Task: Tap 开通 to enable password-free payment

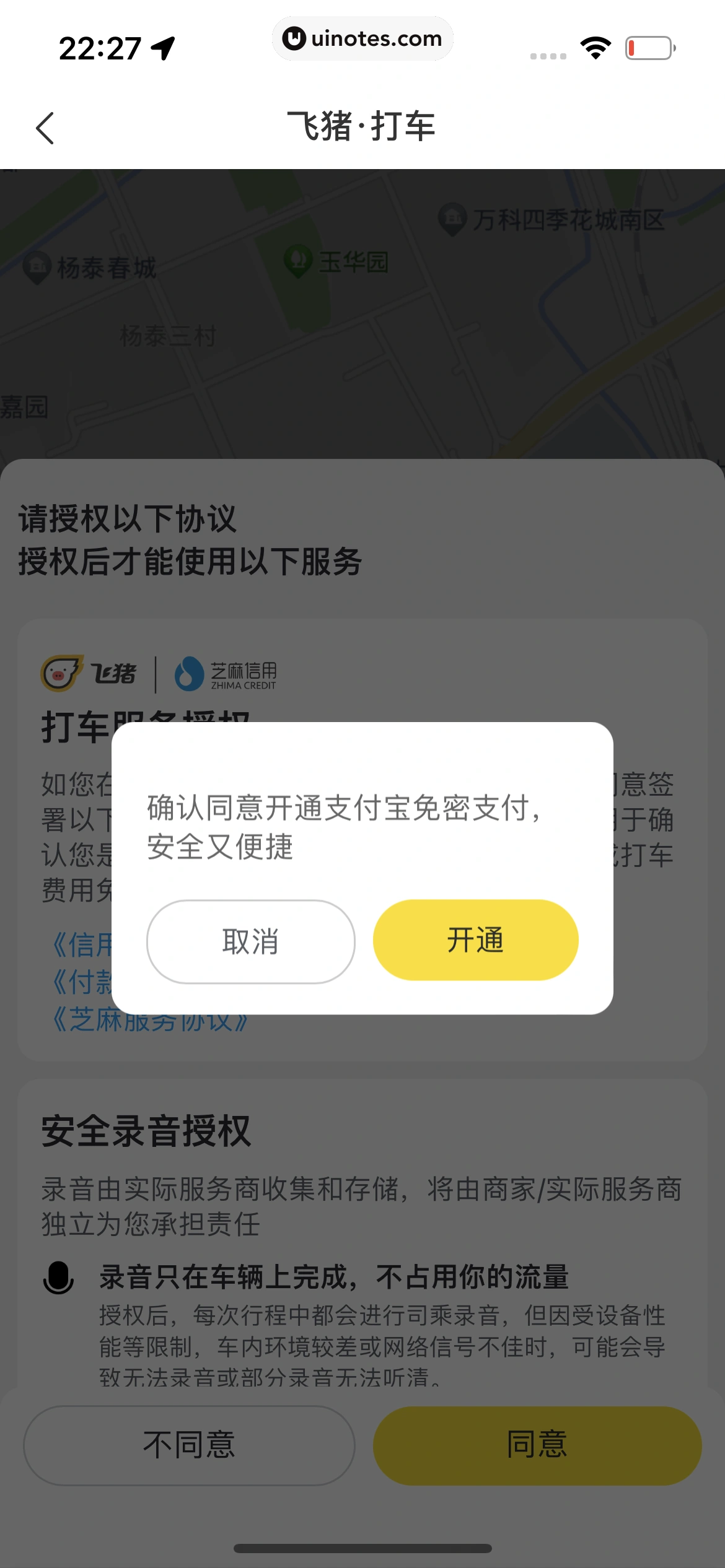Action: point(475,939)
